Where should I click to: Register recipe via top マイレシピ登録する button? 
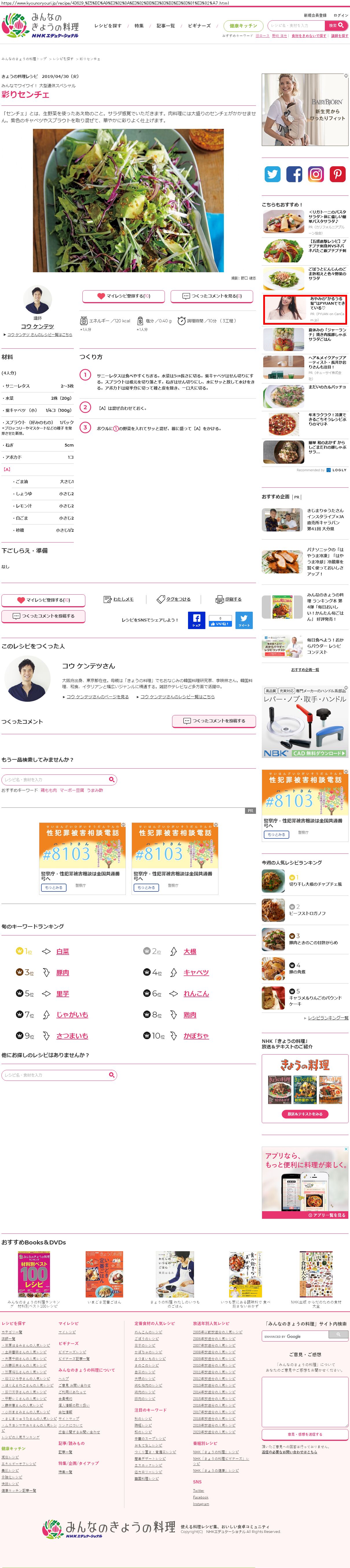(124, 296)
